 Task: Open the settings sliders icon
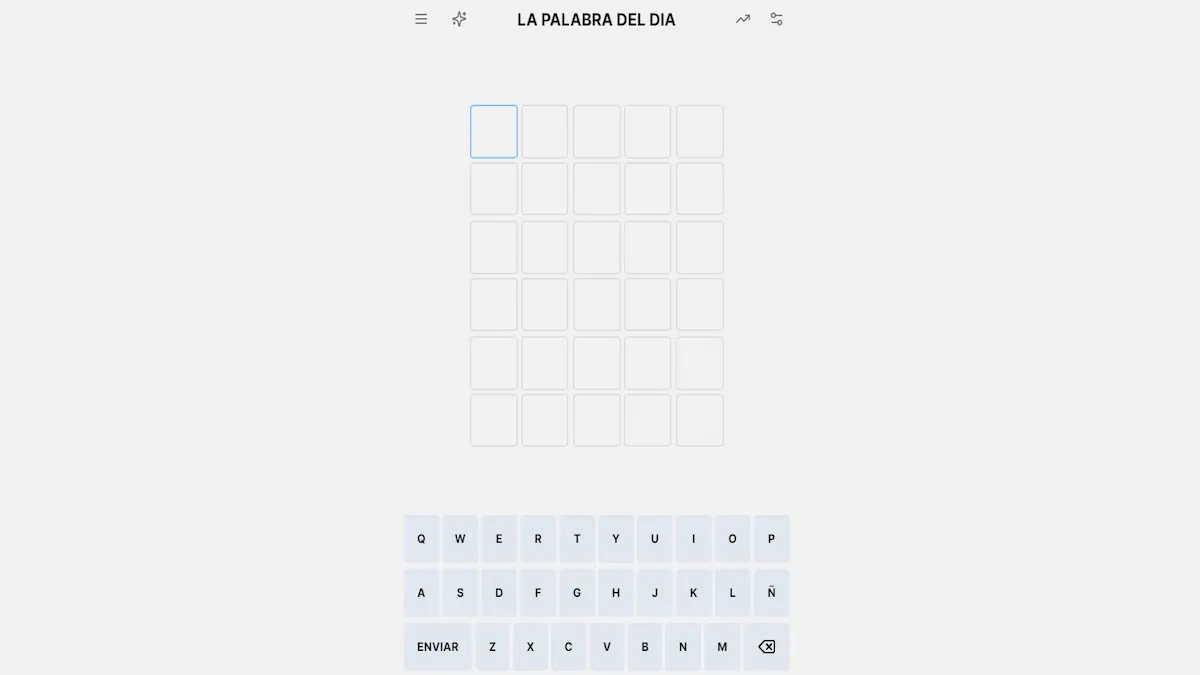(x=776, y=19)
